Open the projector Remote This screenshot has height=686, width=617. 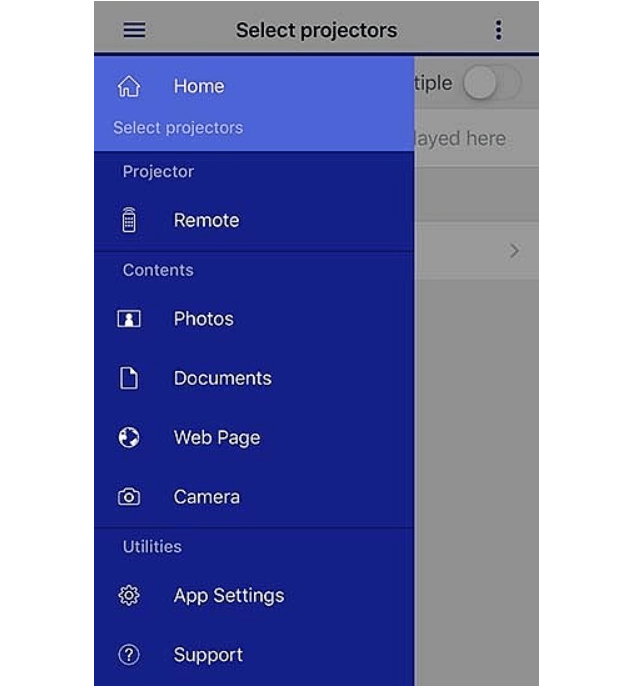(206, 220)
